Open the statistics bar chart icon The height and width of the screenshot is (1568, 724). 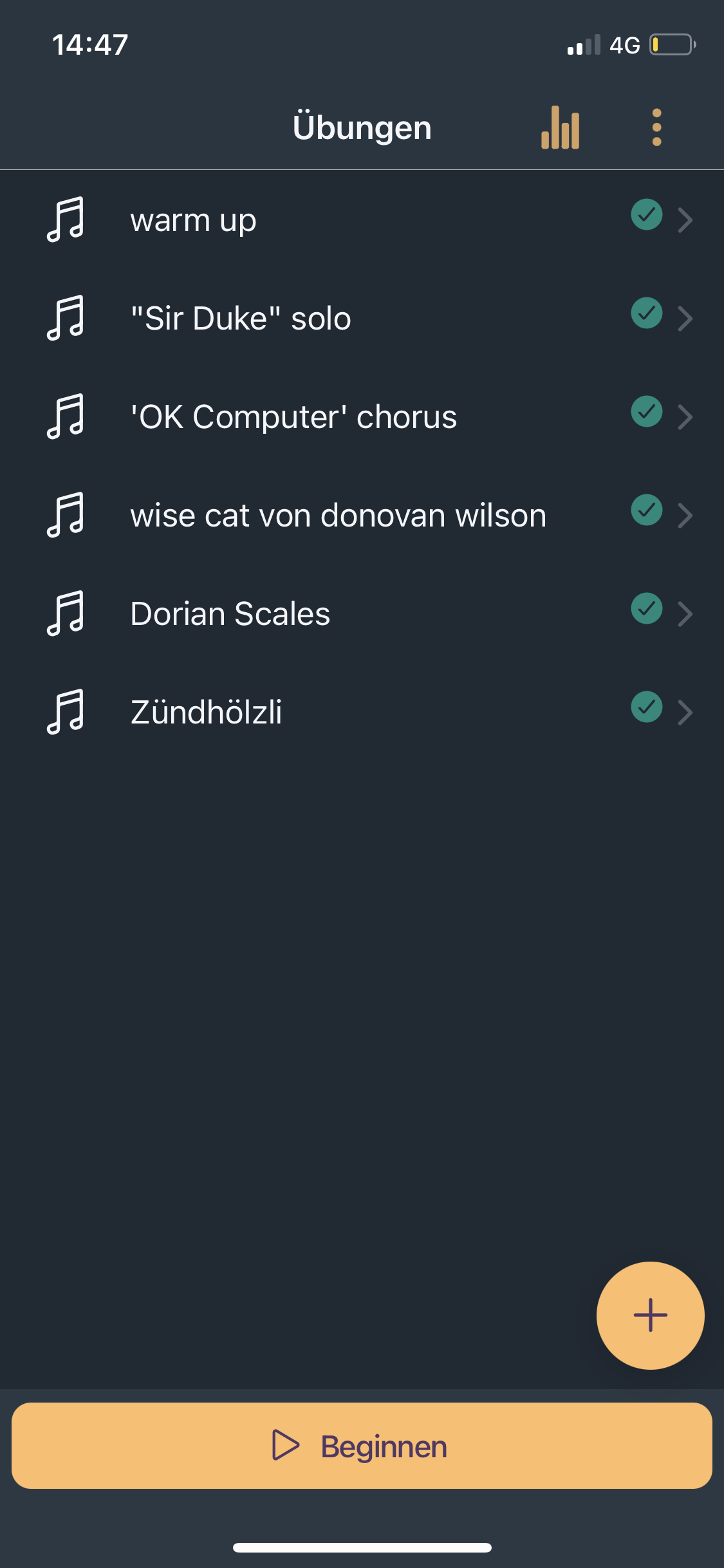(559, 127)
